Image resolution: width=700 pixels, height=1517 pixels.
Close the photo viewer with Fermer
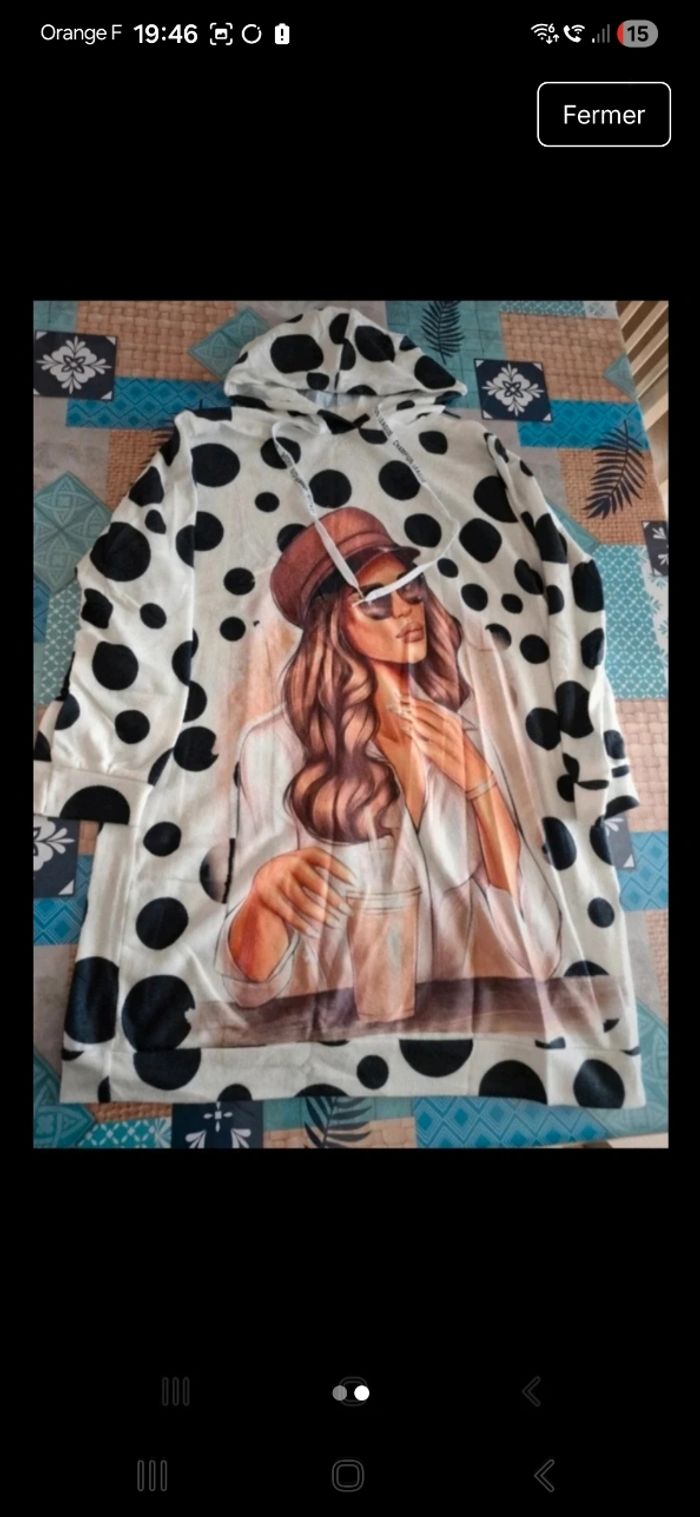click(x=603, y=115)
